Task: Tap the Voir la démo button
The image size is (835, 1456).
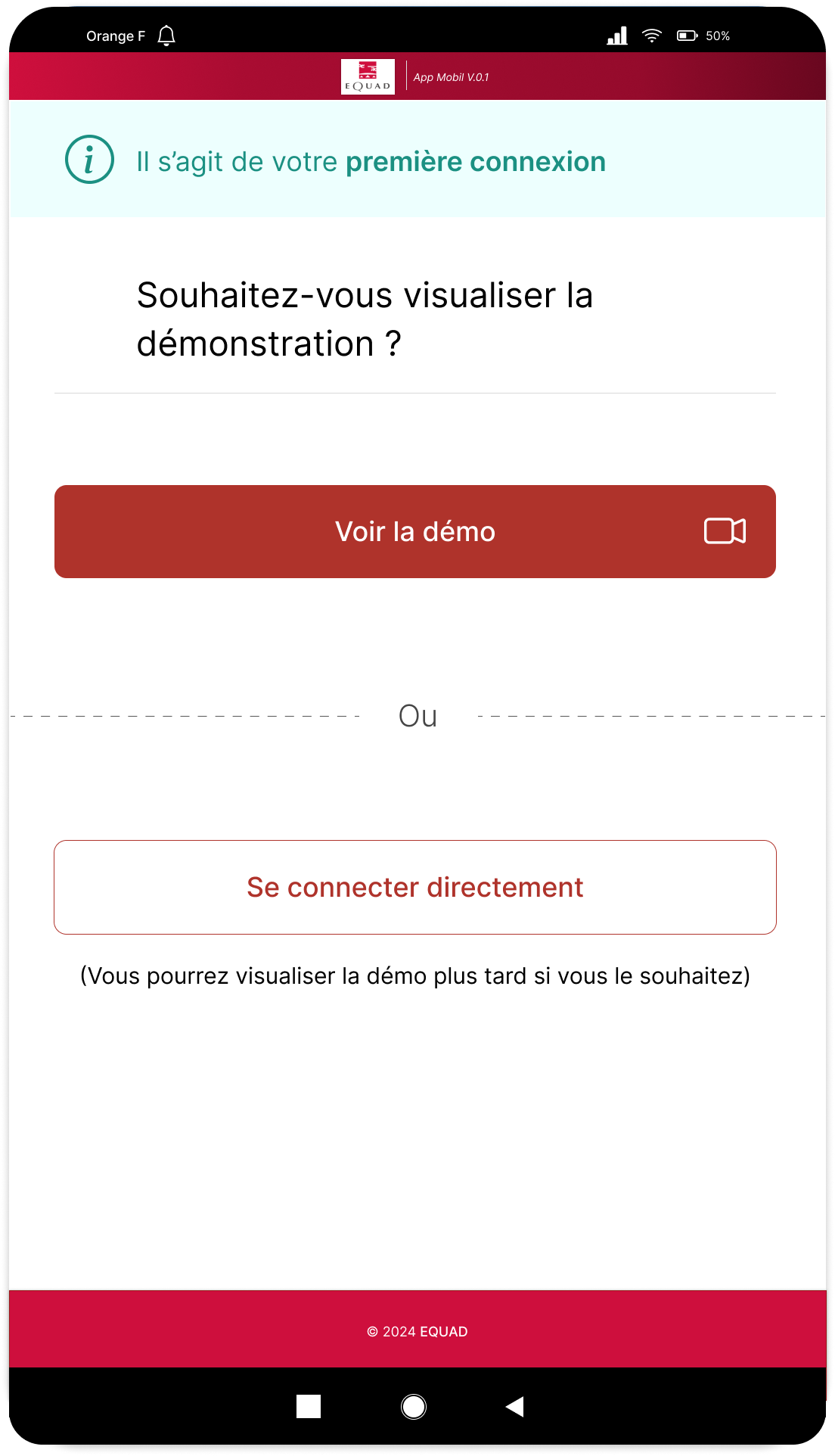Action: click(x=414, y=531)
